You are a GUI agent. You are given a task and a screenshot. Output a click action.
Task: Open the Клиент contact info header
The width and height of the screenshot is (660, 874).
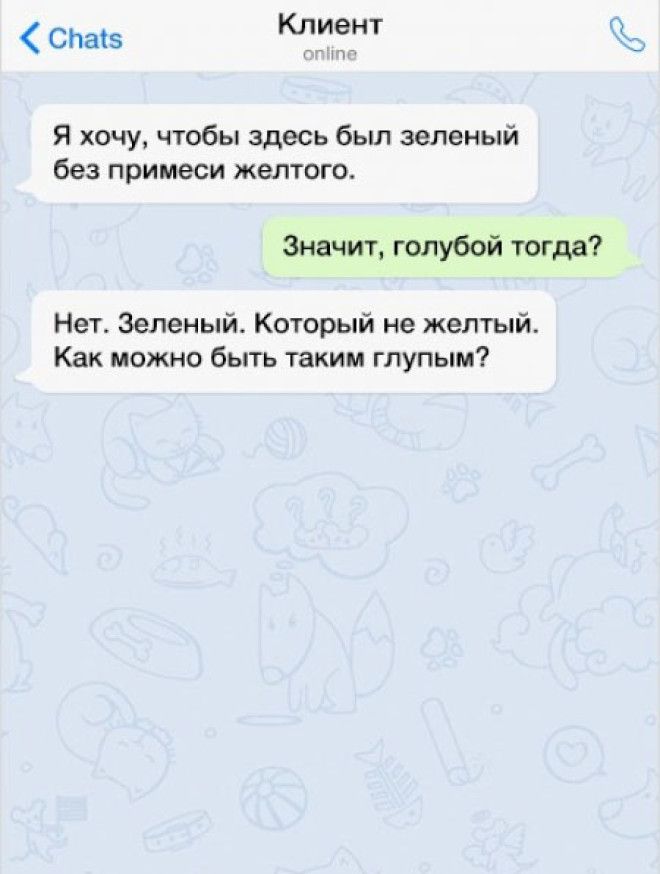pyautogui.click(x=330, y=33)
